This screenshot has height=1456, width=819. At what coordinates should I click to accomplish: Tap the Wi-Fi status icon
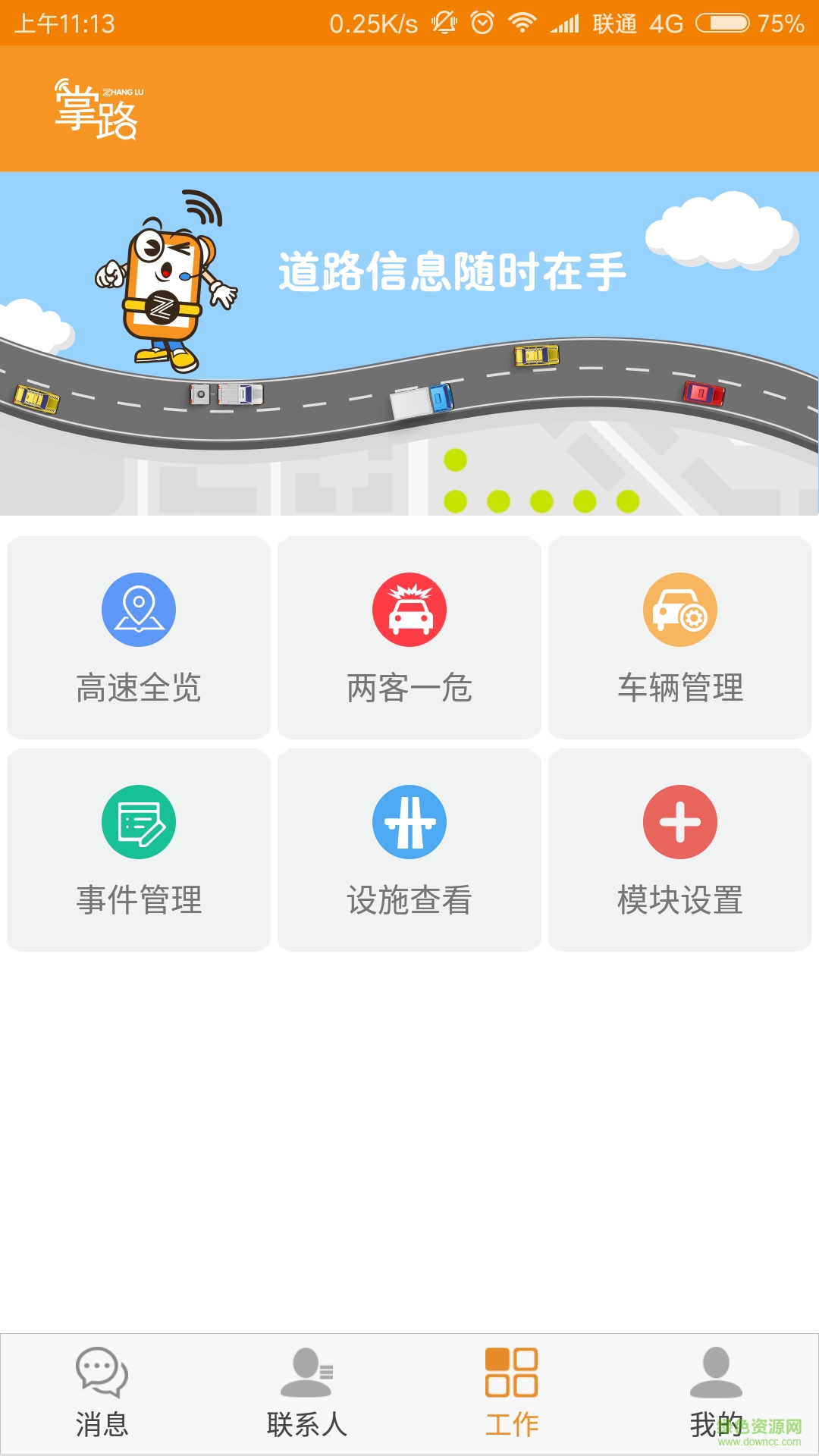point(523,23)
